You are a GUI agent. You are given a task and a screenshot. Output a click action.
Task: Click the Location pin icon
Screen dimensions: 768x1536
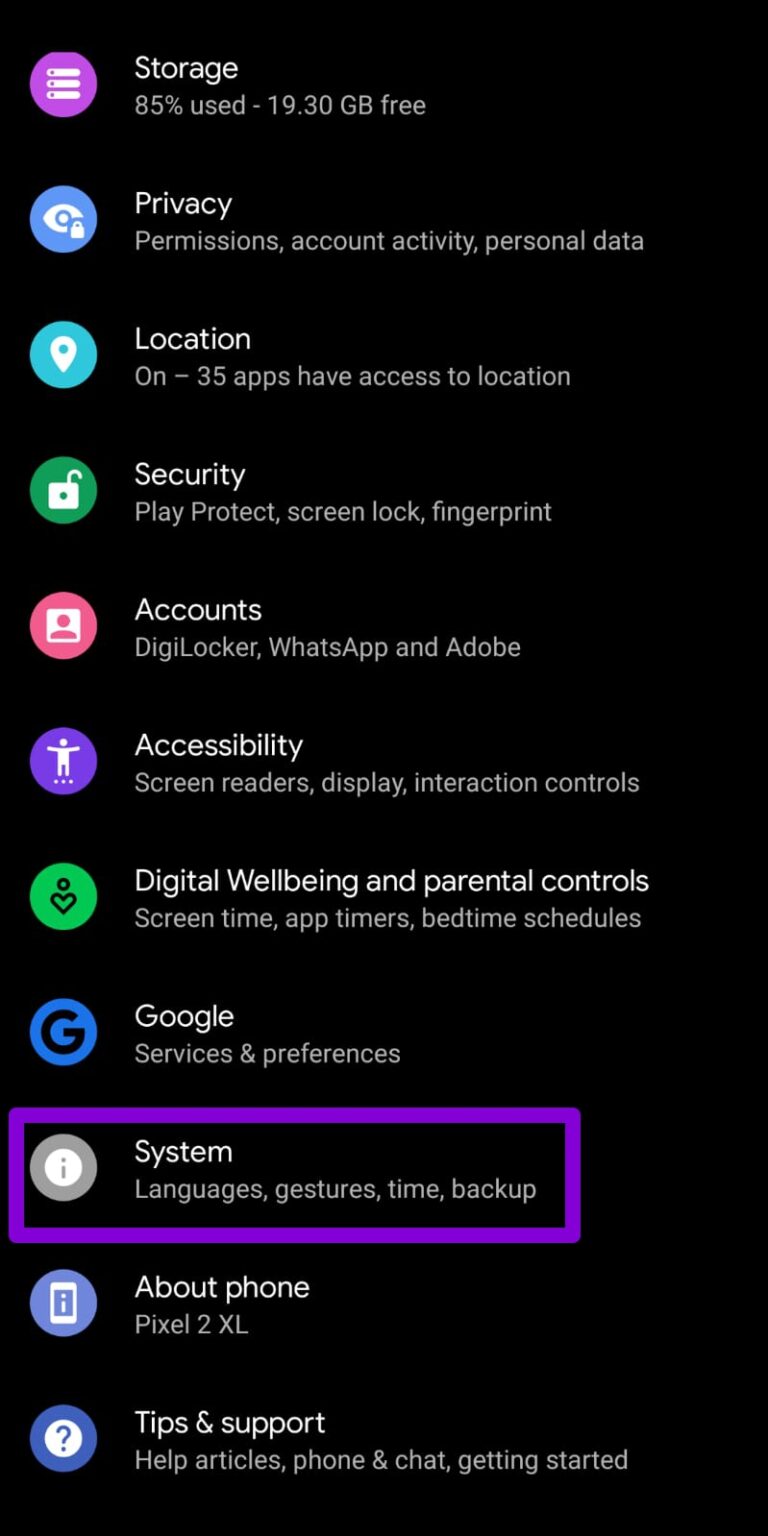click(x=63, y=355)
